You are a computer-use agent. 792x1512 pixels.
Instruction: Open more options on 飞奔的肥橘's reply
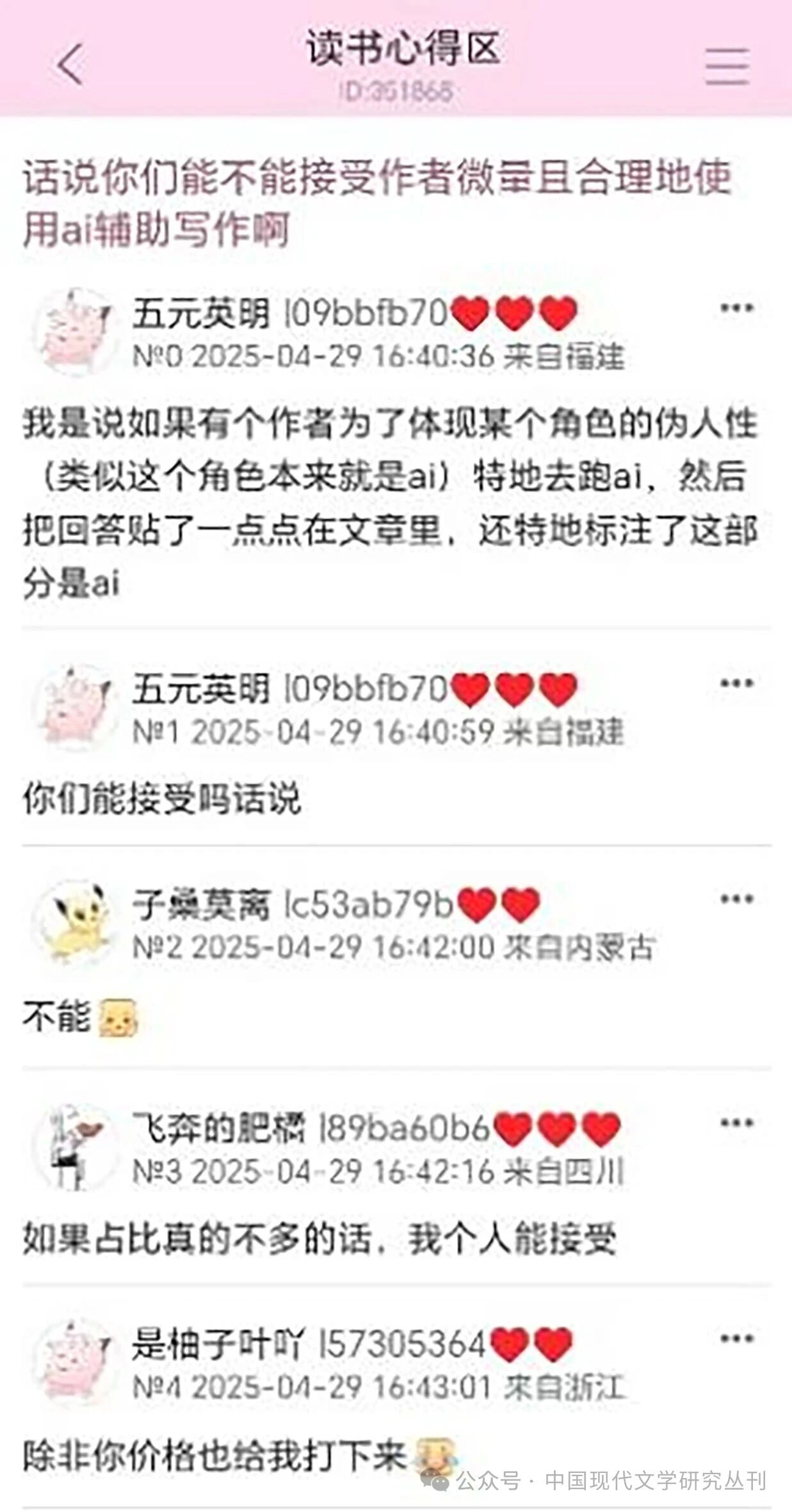[x=736, y=1123]
